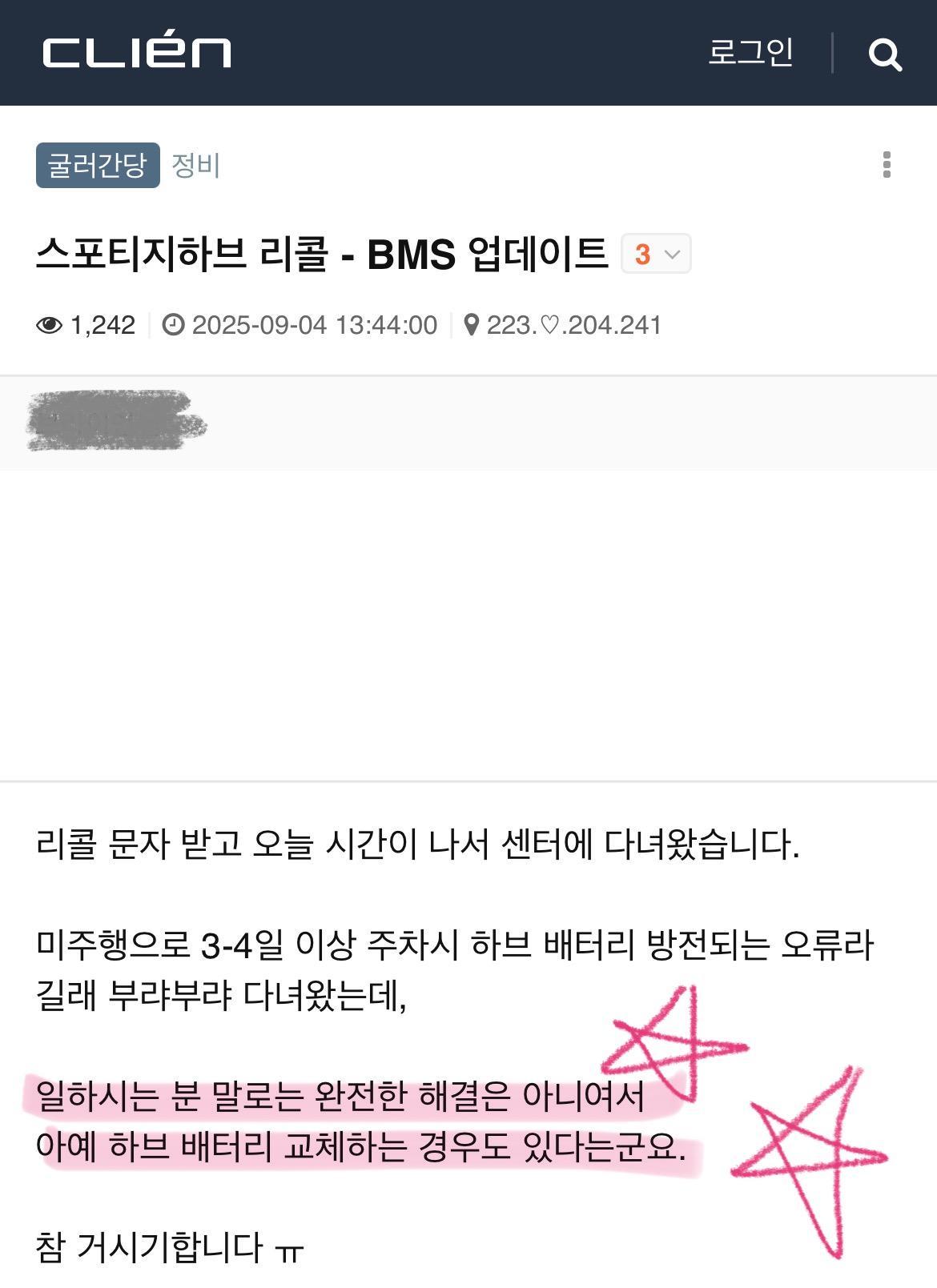Tap the 로그인 login link

[x=750, y=53]
